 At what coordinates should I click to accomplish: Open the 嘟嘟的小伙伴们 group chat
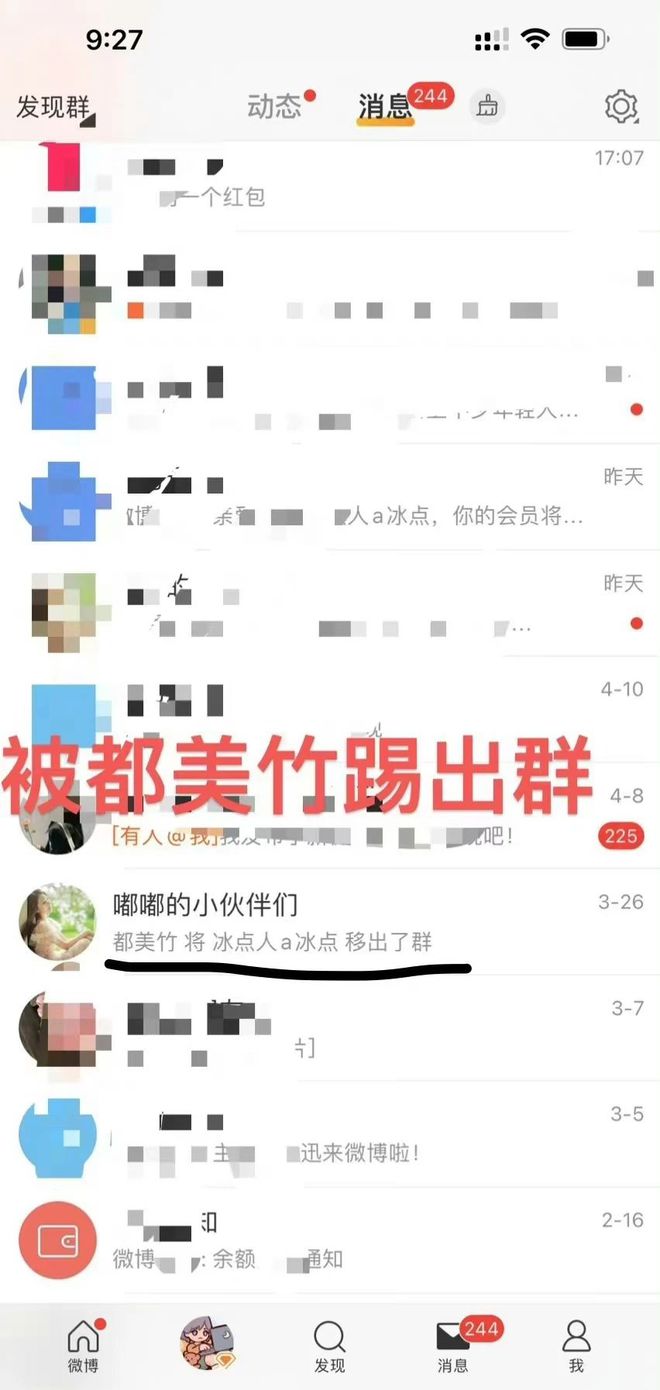(330, 922)
